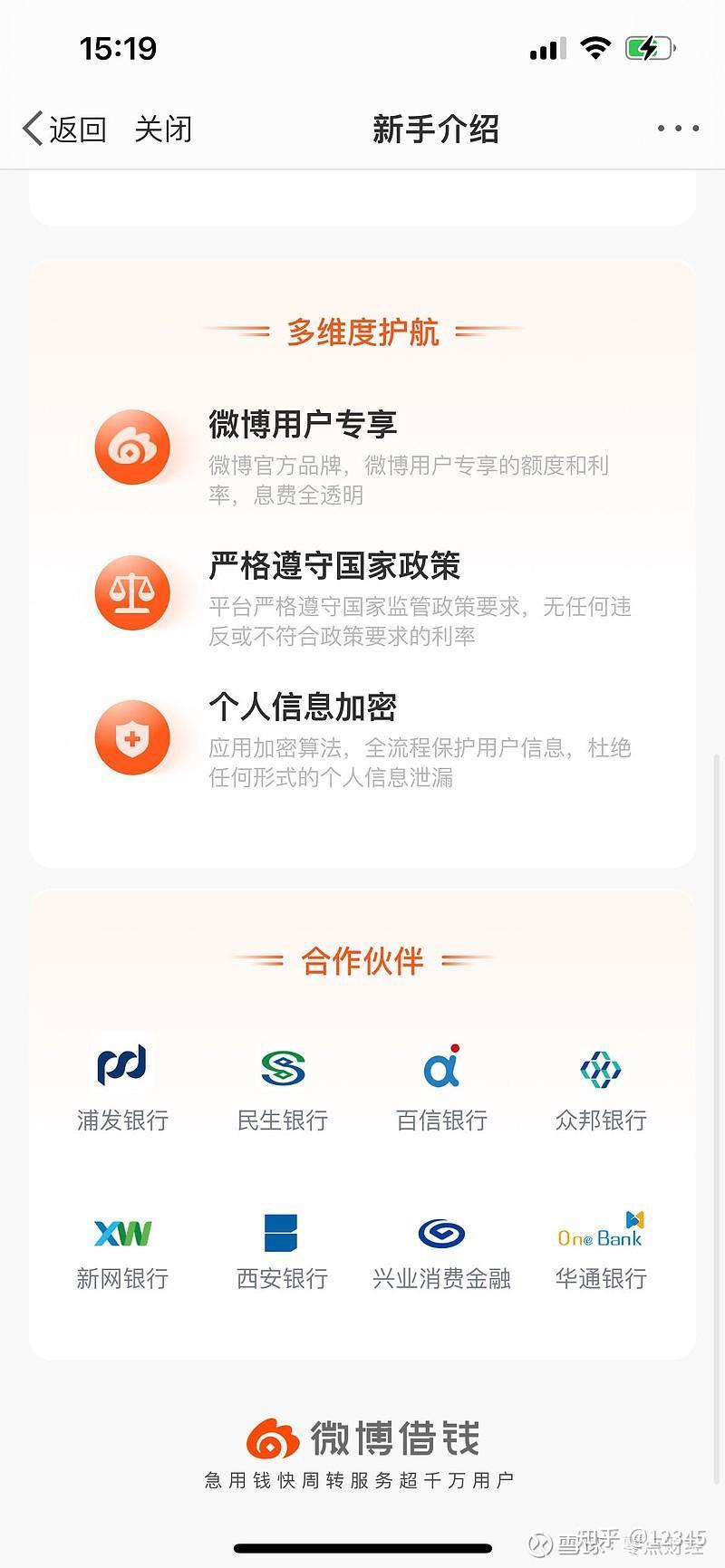Close the page with 关闭
This screenshot has width=725, height=1568.
pyautogui.click(x=163, y=130)
